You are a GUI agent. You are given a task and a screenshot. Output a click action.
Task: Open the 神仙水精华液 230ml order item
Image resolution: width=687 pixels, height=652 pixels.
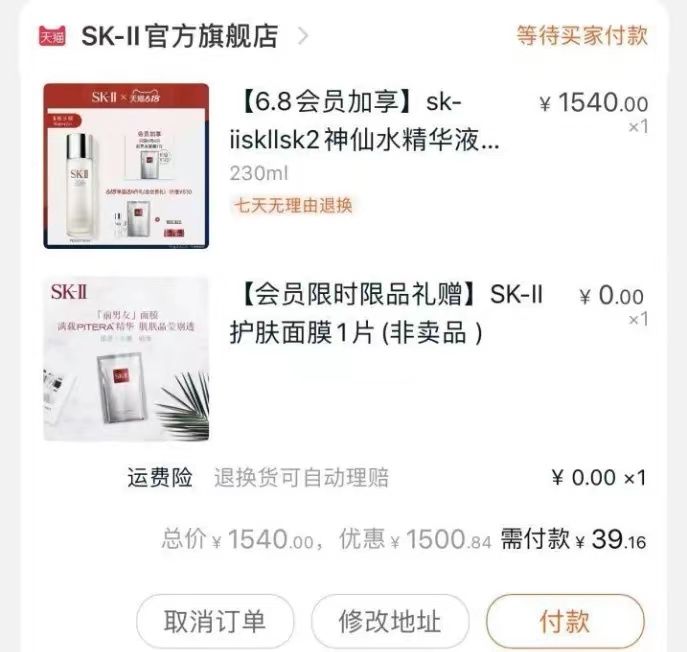click(x=363, y=121)
